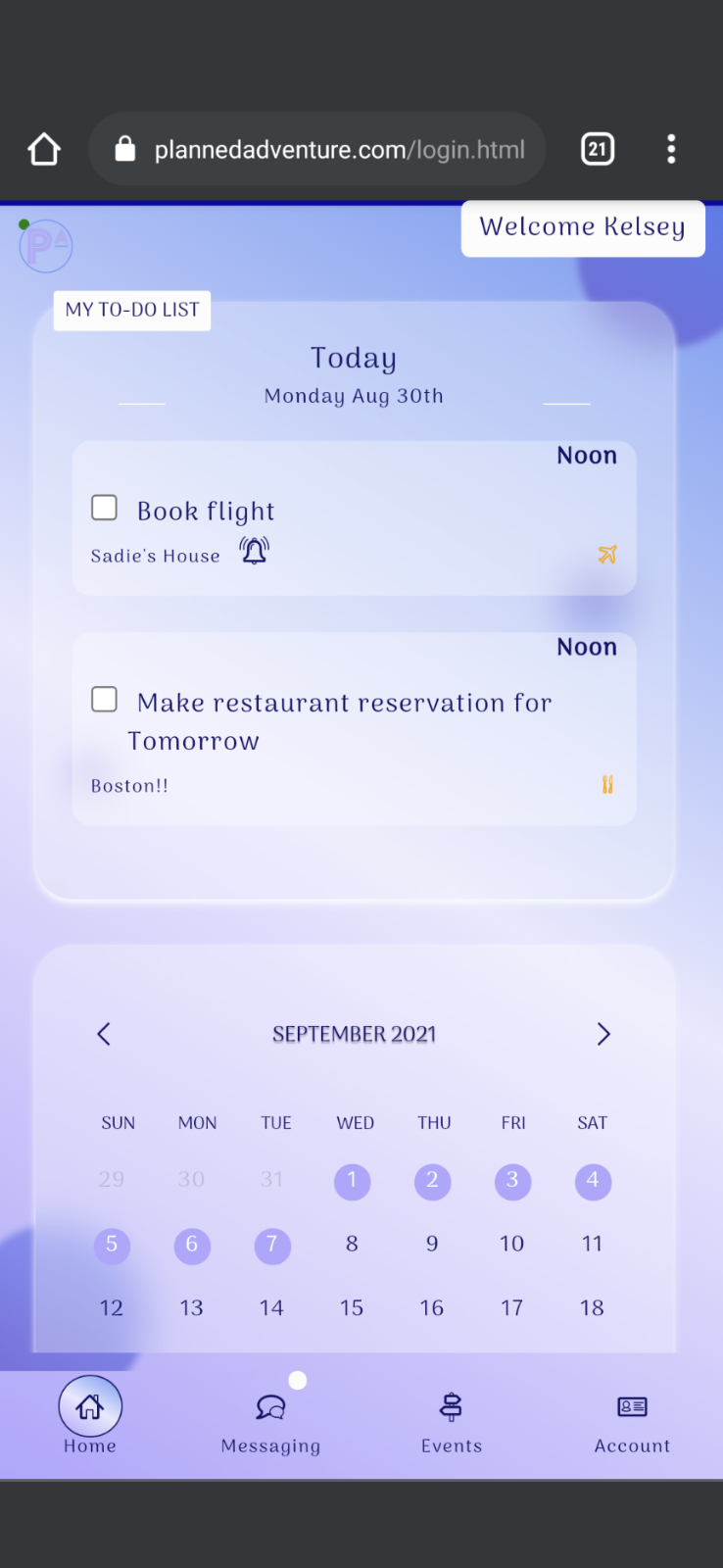Choose September 15 on the calendar
The width and height of the screenshot is (723, 1568).
pos(352,1308)
